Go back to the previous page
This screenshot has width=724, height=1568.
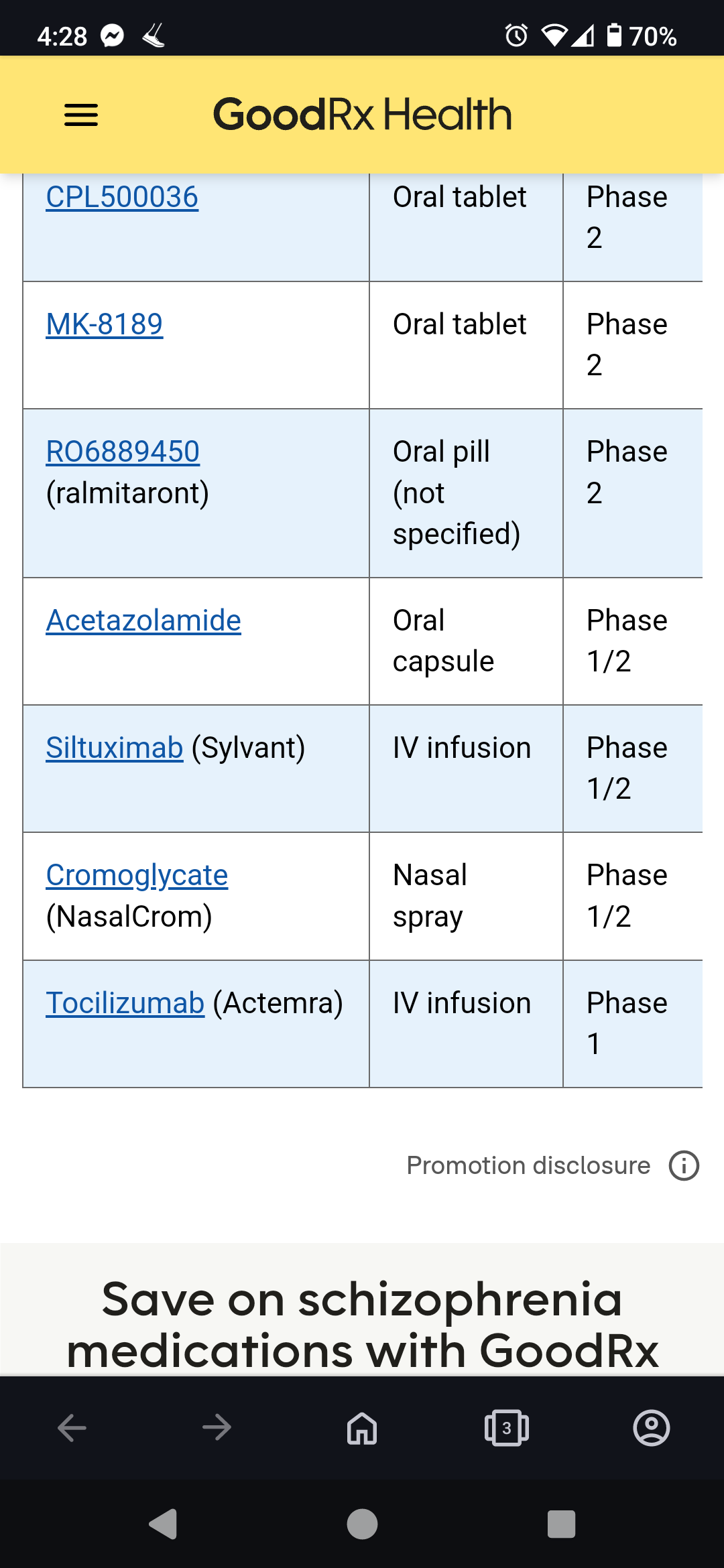(72, 1428)
